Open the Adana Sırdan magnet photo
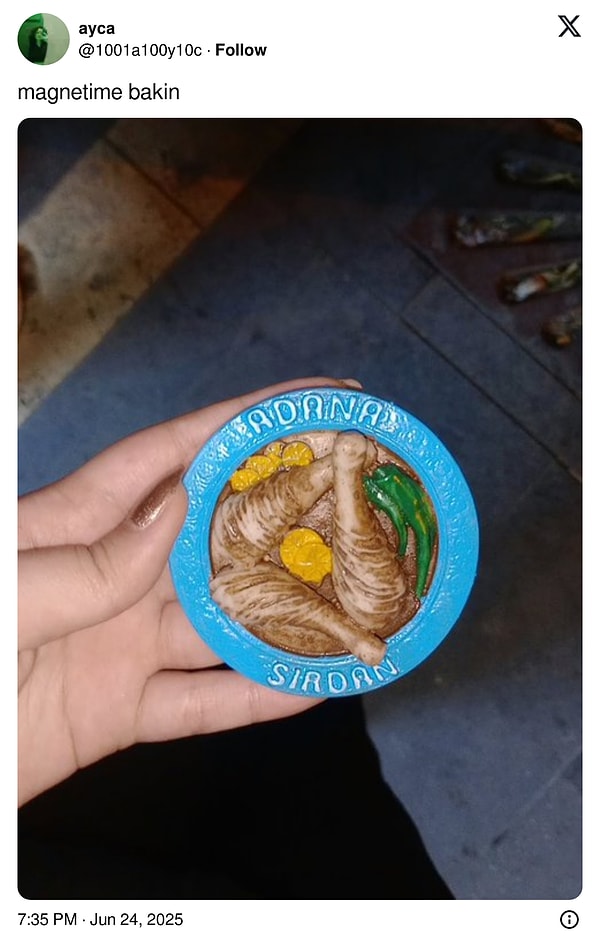 300,508
